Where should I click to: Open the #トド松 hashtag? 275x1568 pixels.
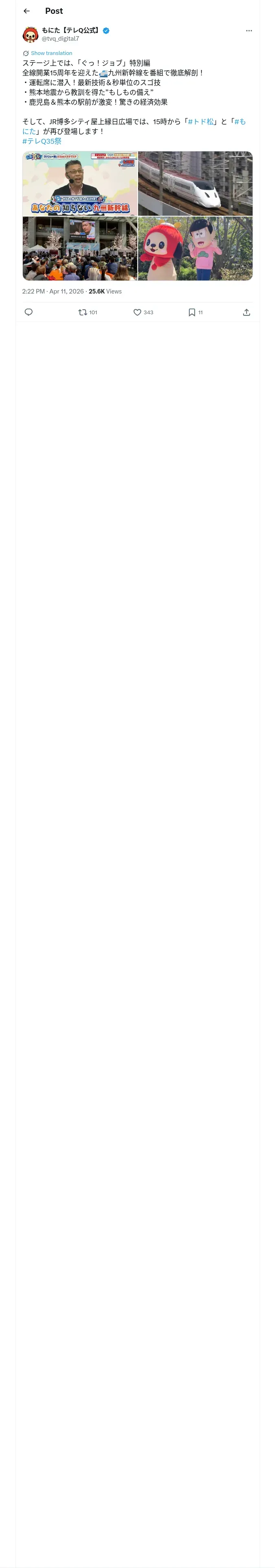(x=201, y=122)
